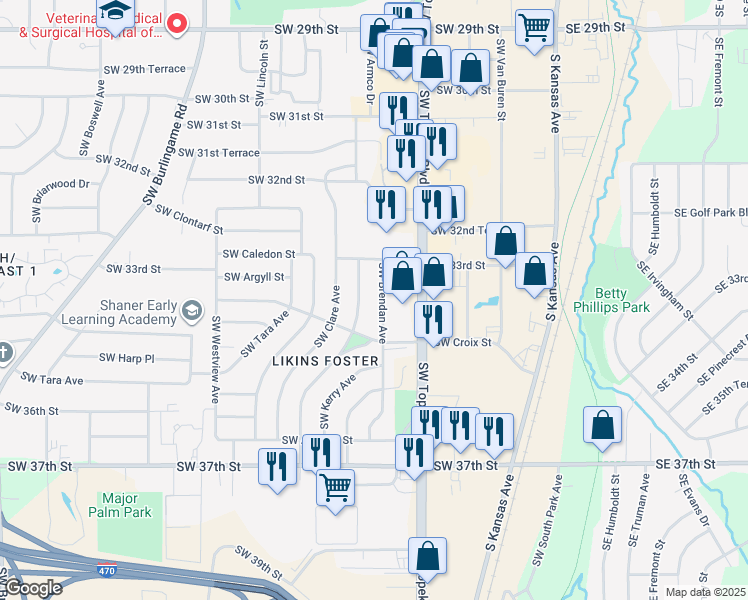Open the shopping bag marker near SW 39th St
Viewport: 748px width, 600px height.
(427, 556)
